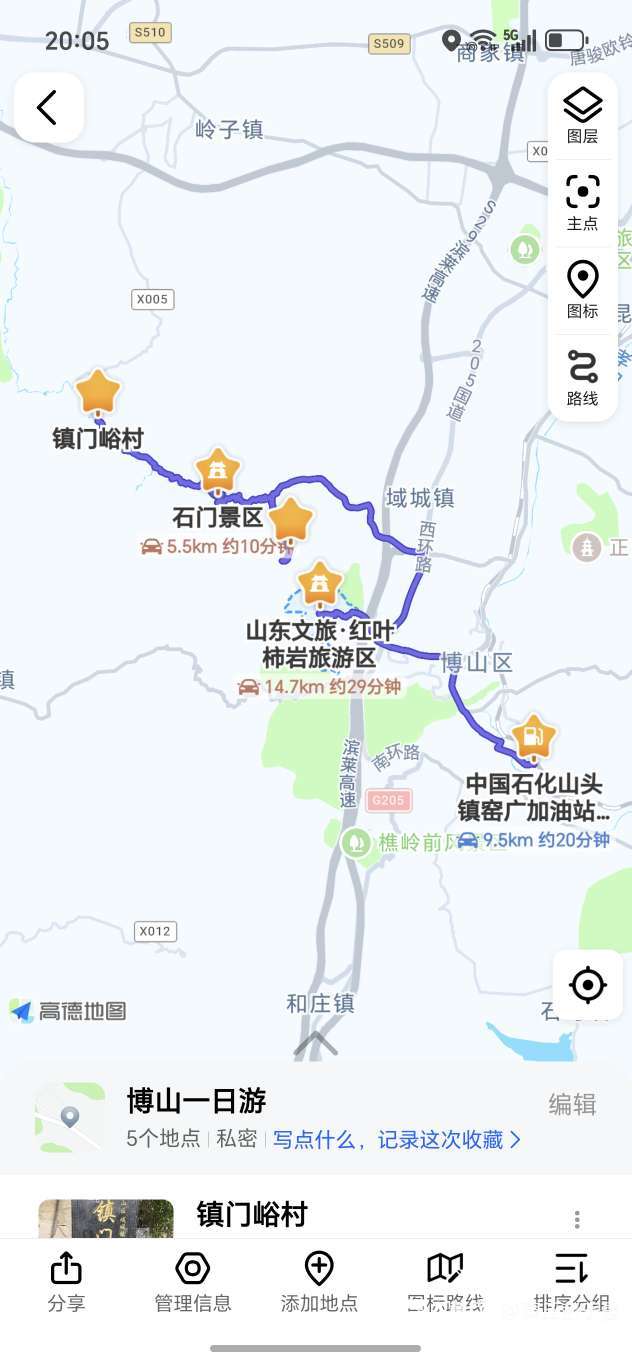Tap 编辑 to edit the trip

[x=572, y=1104]
